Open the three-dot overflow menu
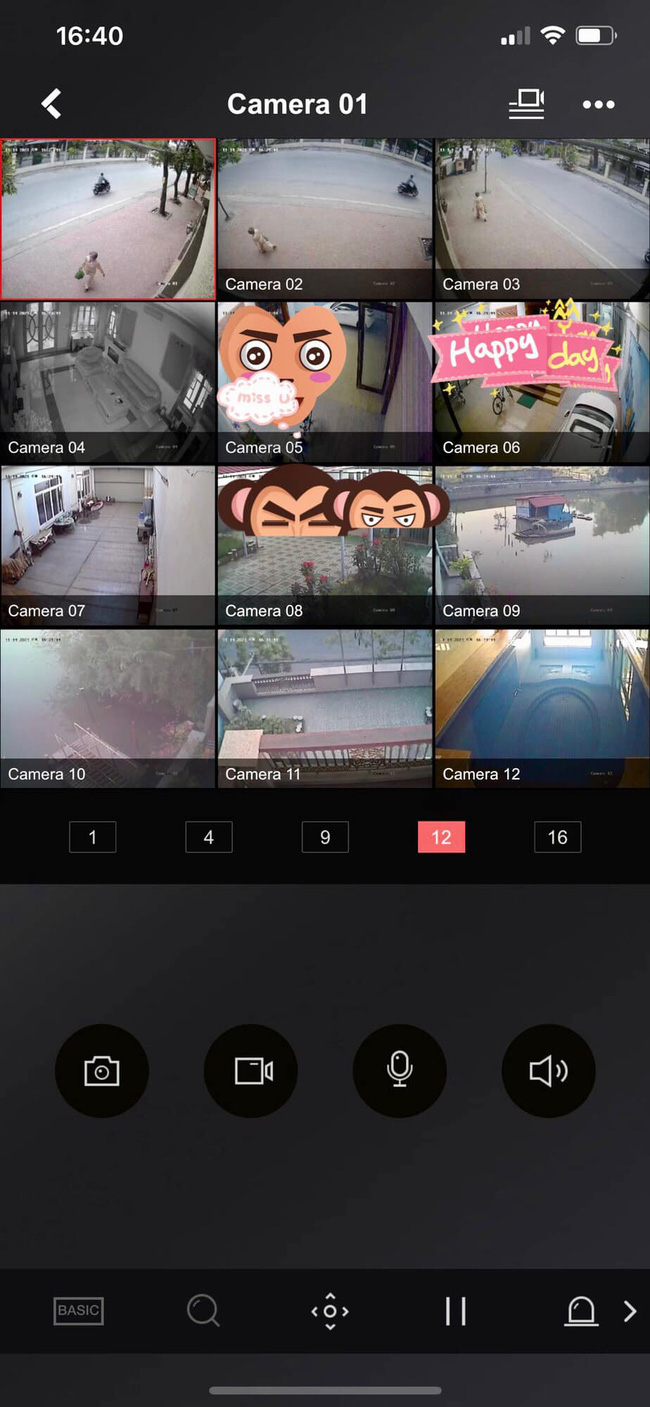 [598, 104]
